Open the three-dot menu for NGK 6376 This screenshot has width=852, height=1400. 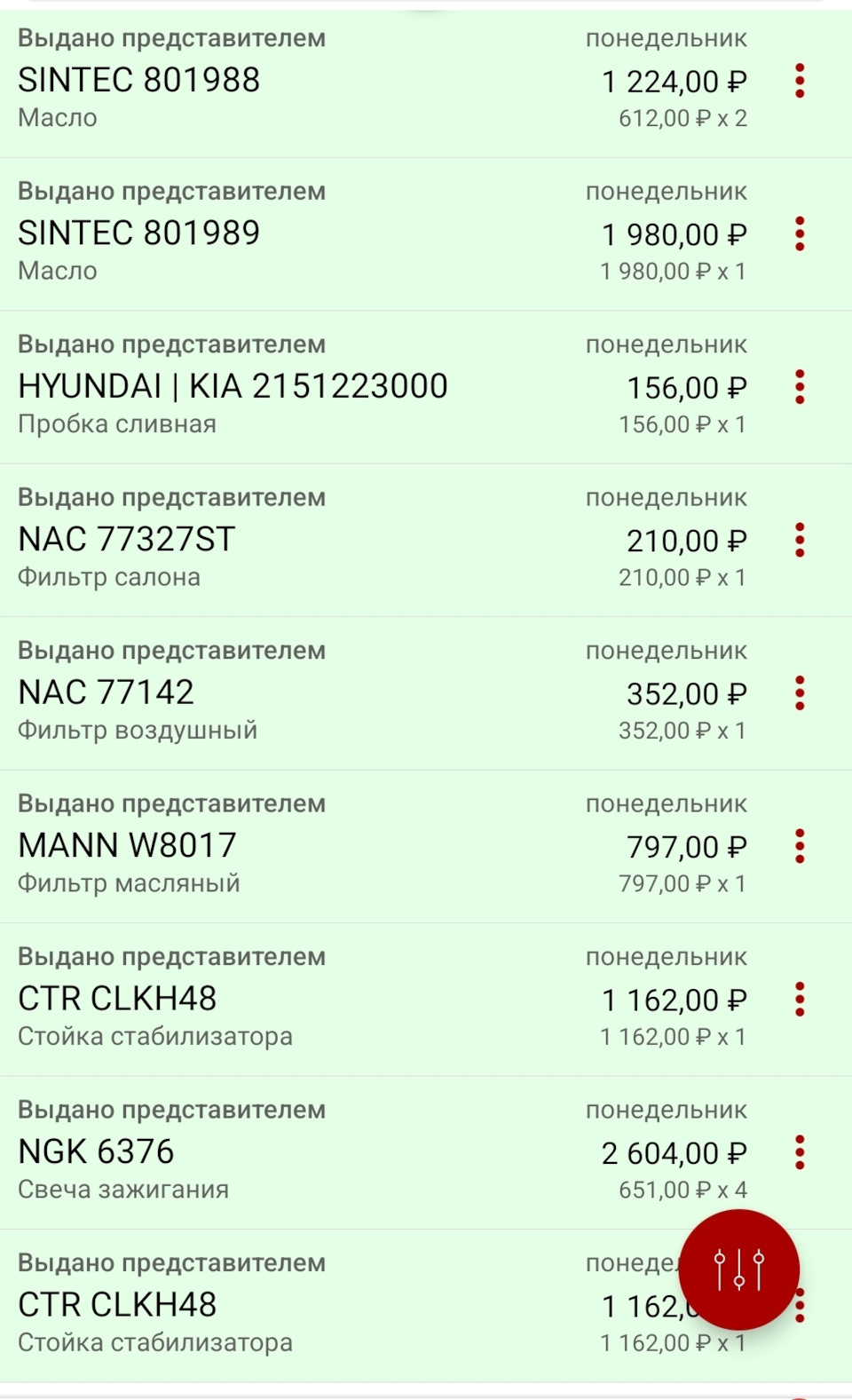click(800, 1152)
